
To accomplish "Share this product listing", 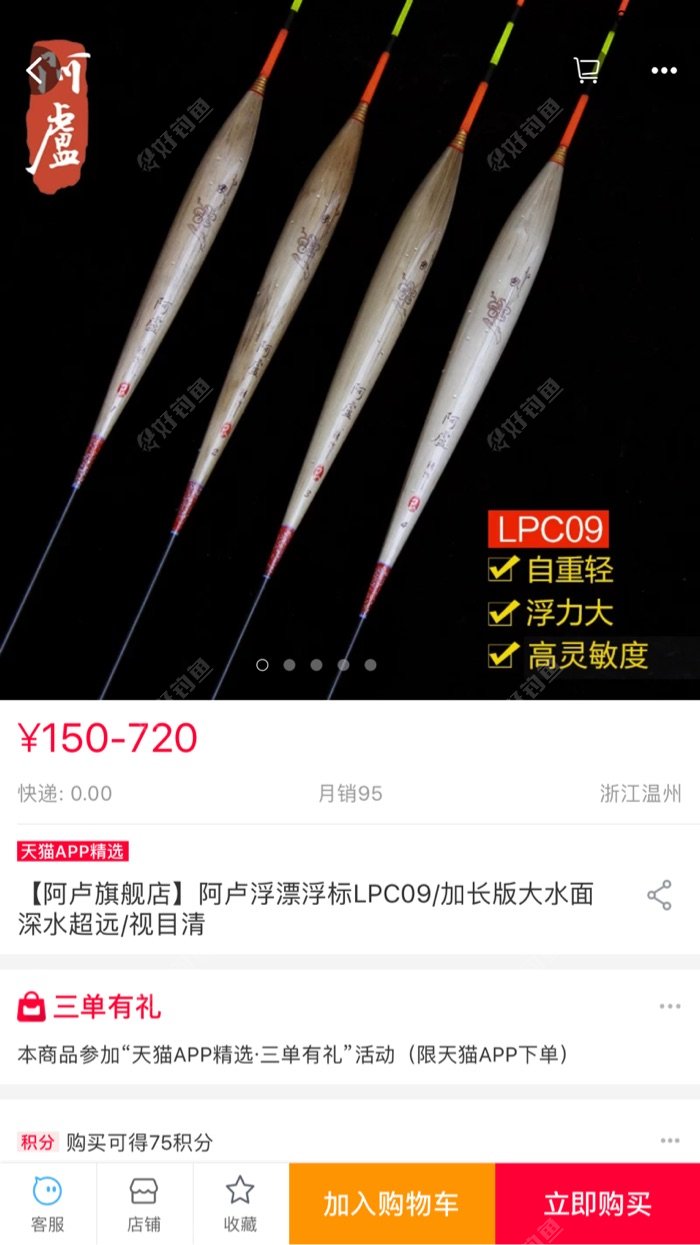I will (x=659, y=895).
